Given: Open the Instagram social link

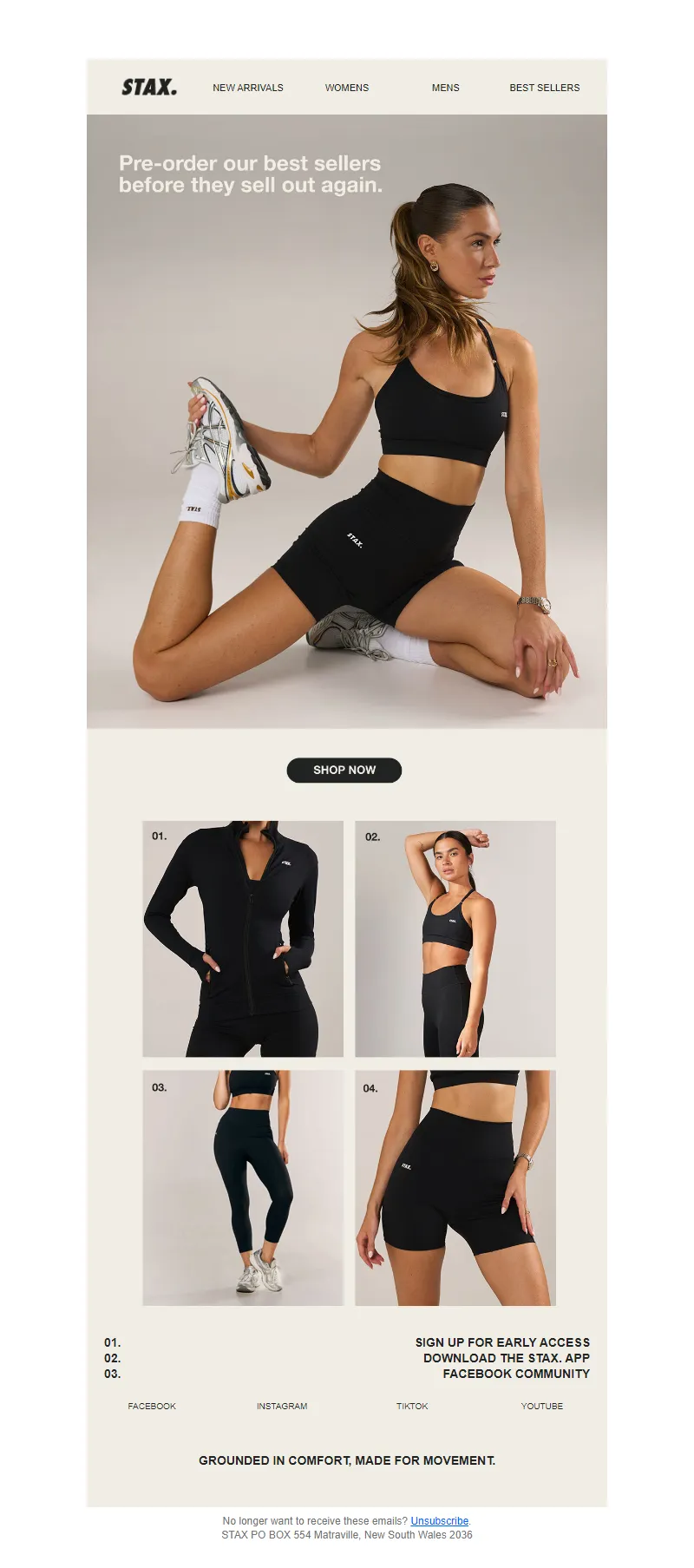Looking at the screenshot, I should pos(282,1406).
